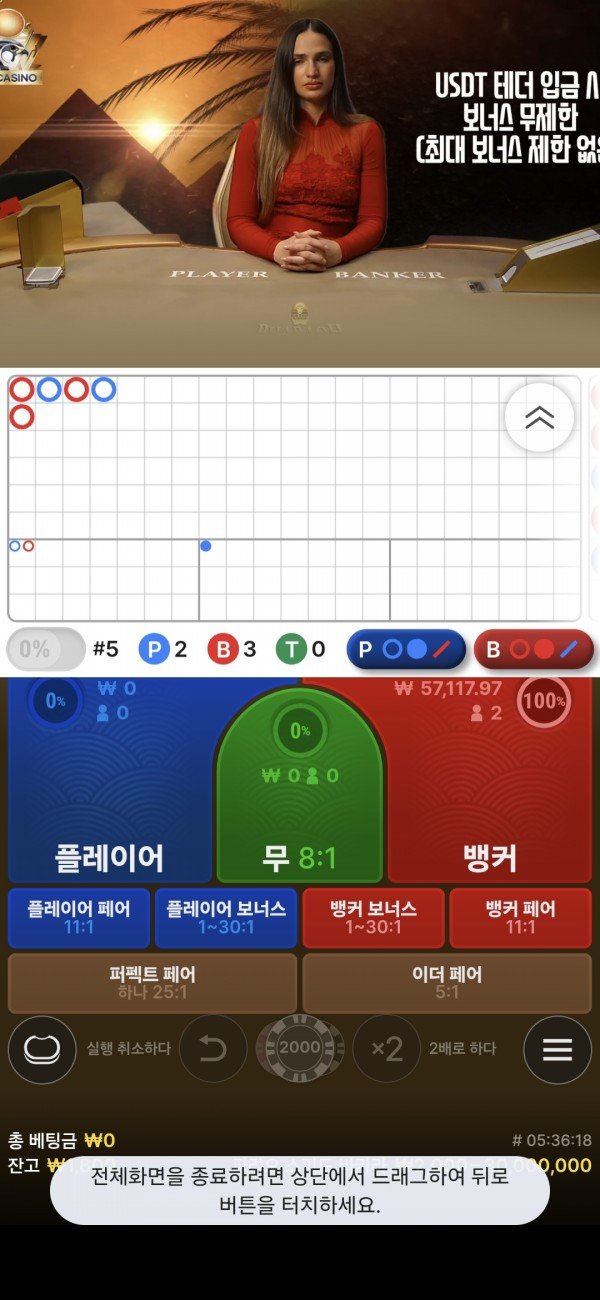
Task: Open the chat bubble icon
Action: tap(42, 1049)
